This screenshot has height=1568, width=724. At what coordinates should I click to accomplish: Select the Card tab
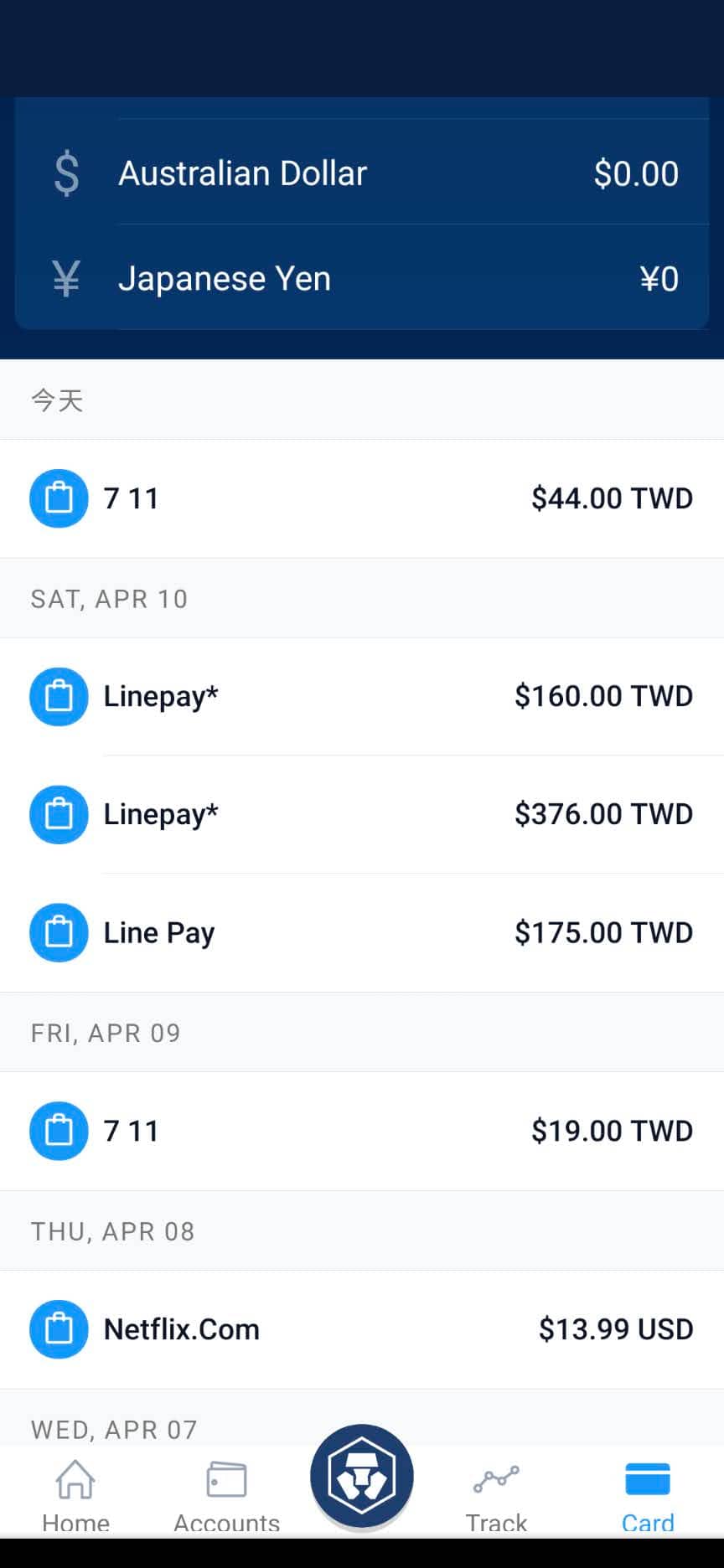648,1495
